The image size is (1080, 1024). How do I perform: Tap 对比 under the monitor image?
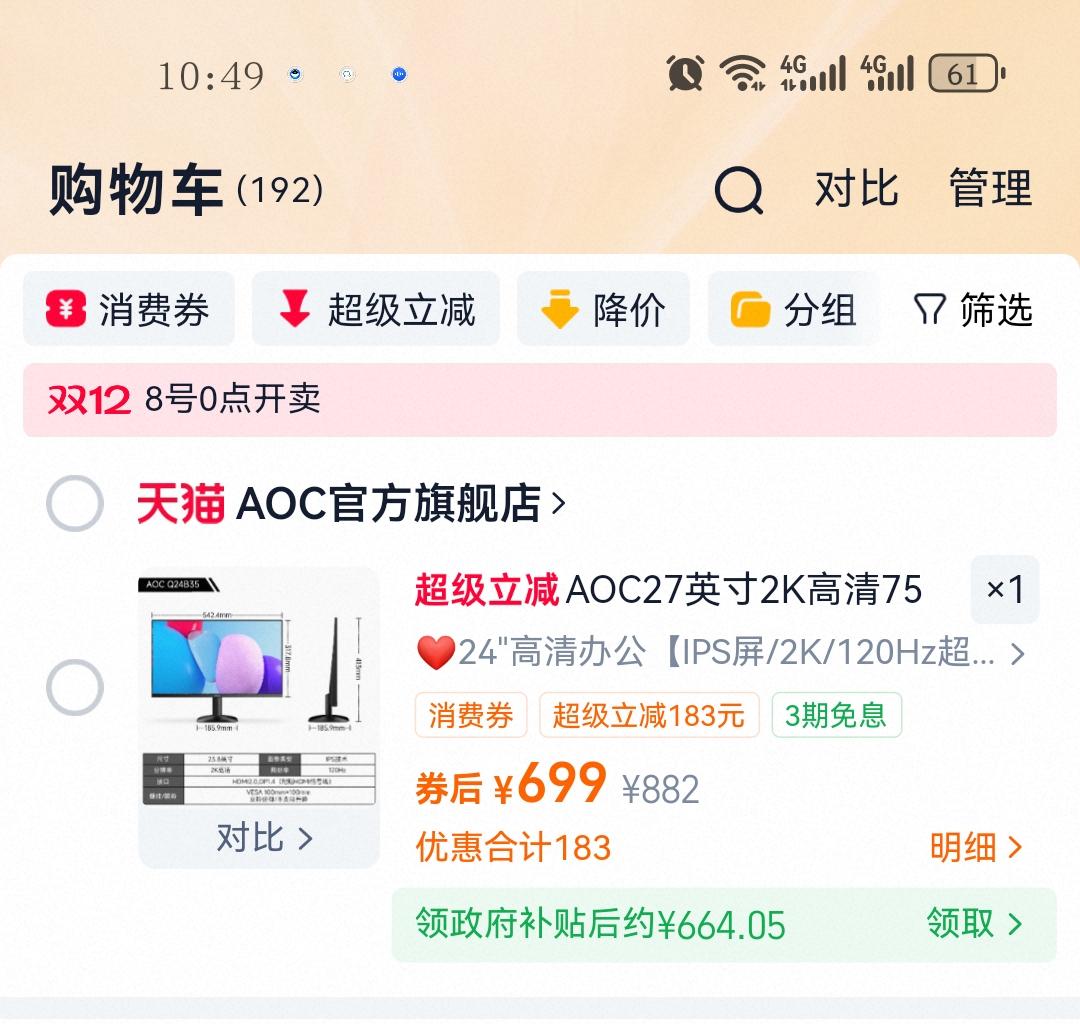pyautogui.click(x=264, y=838)
